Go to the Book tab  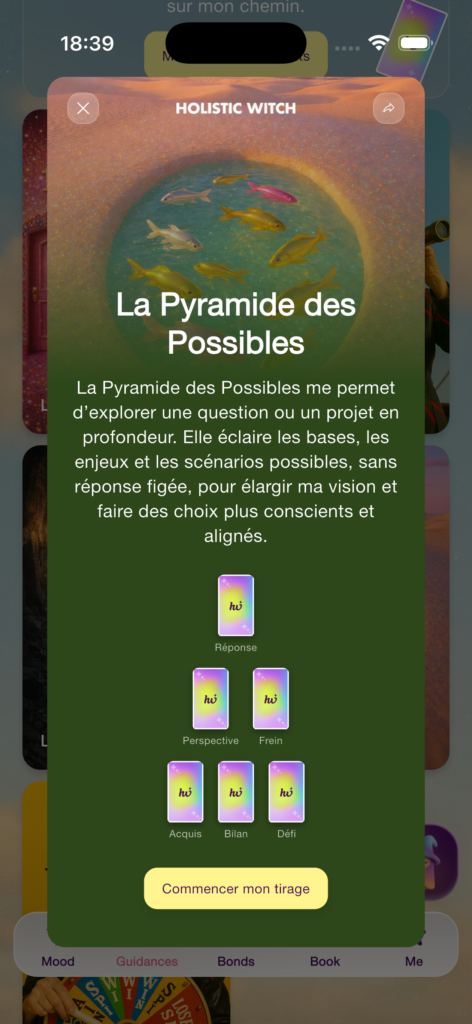(x=325, y=961)
